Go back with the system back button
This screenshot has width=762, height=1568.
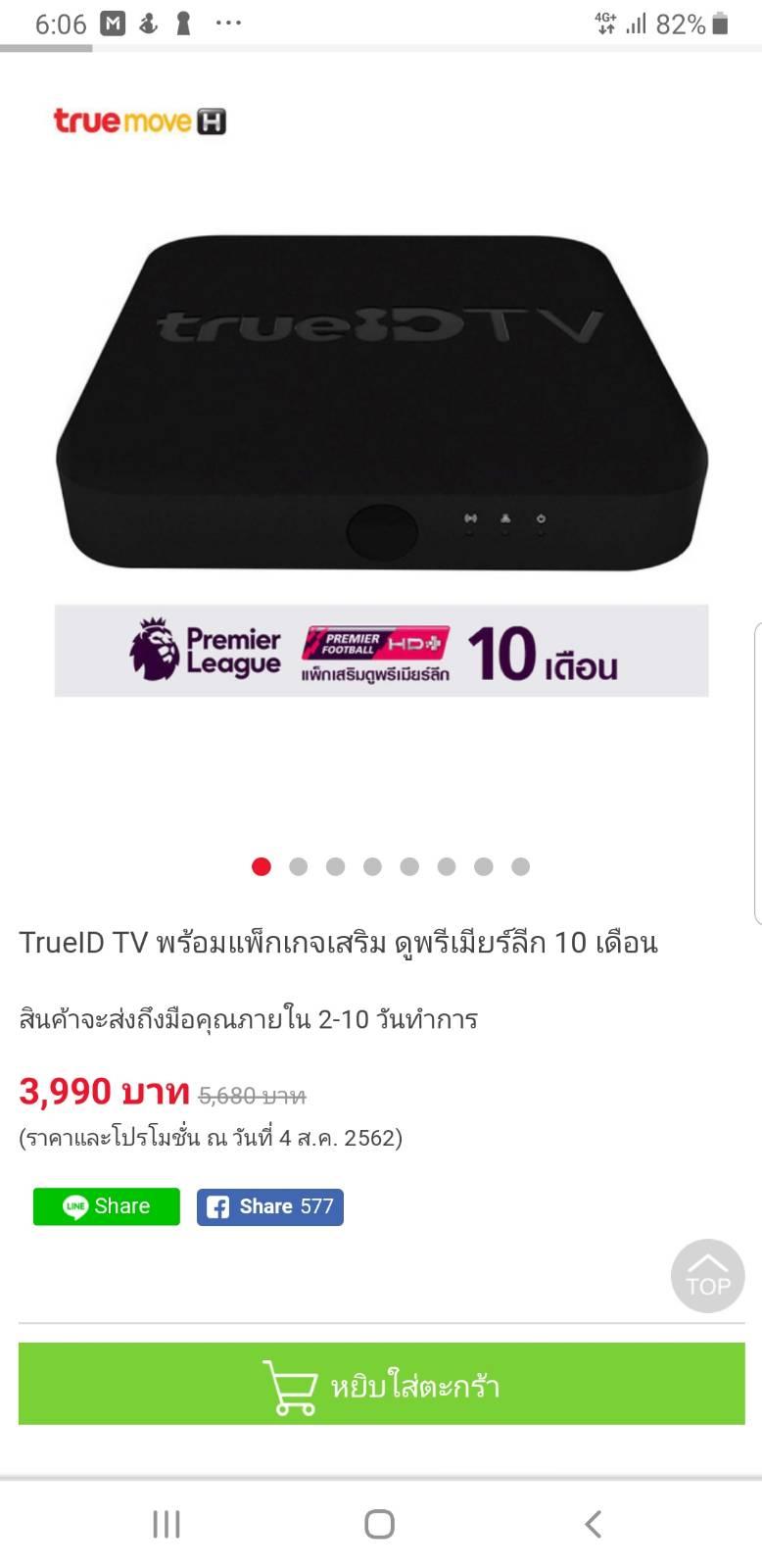pyautogui.click(x=593, y=1524)
